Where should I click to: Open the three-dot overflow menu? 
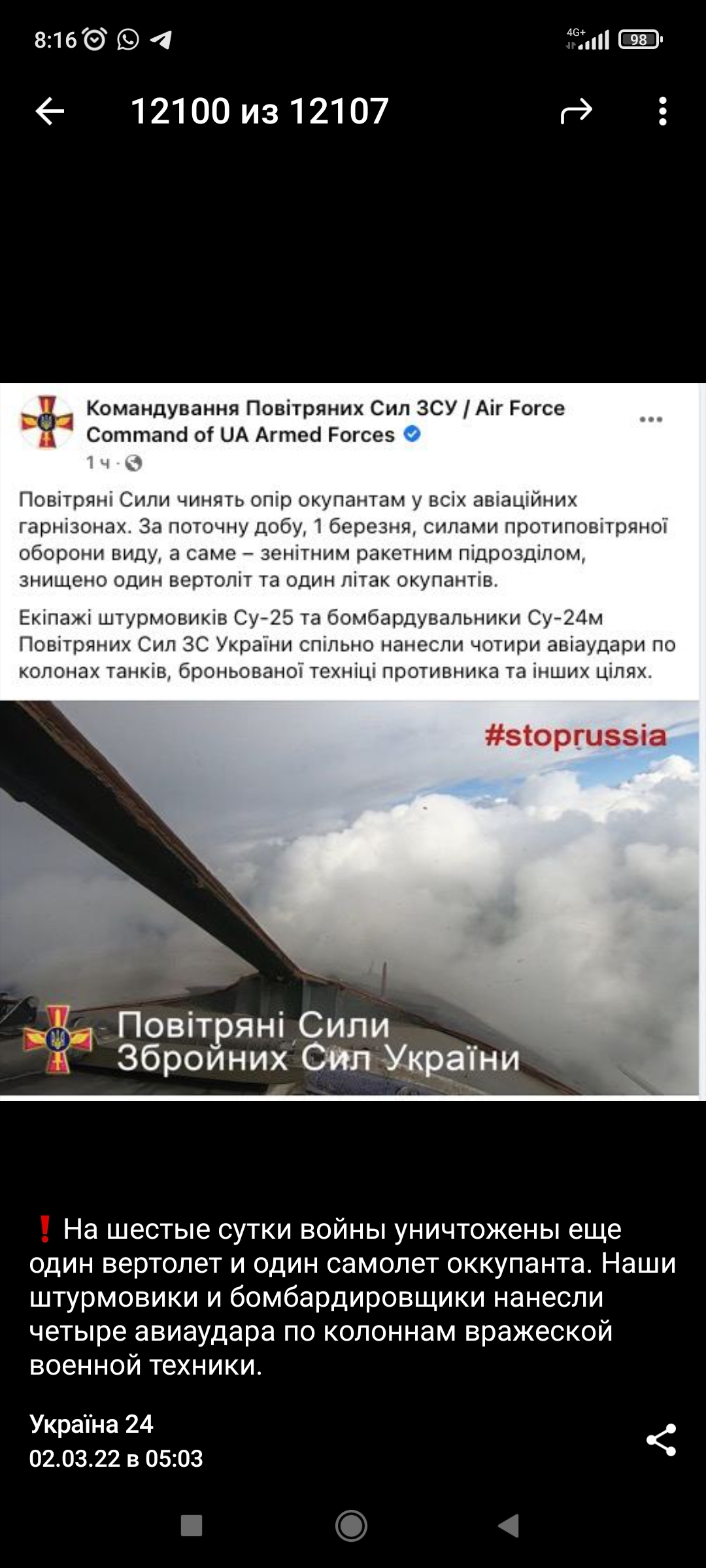[x=663, y=111]
